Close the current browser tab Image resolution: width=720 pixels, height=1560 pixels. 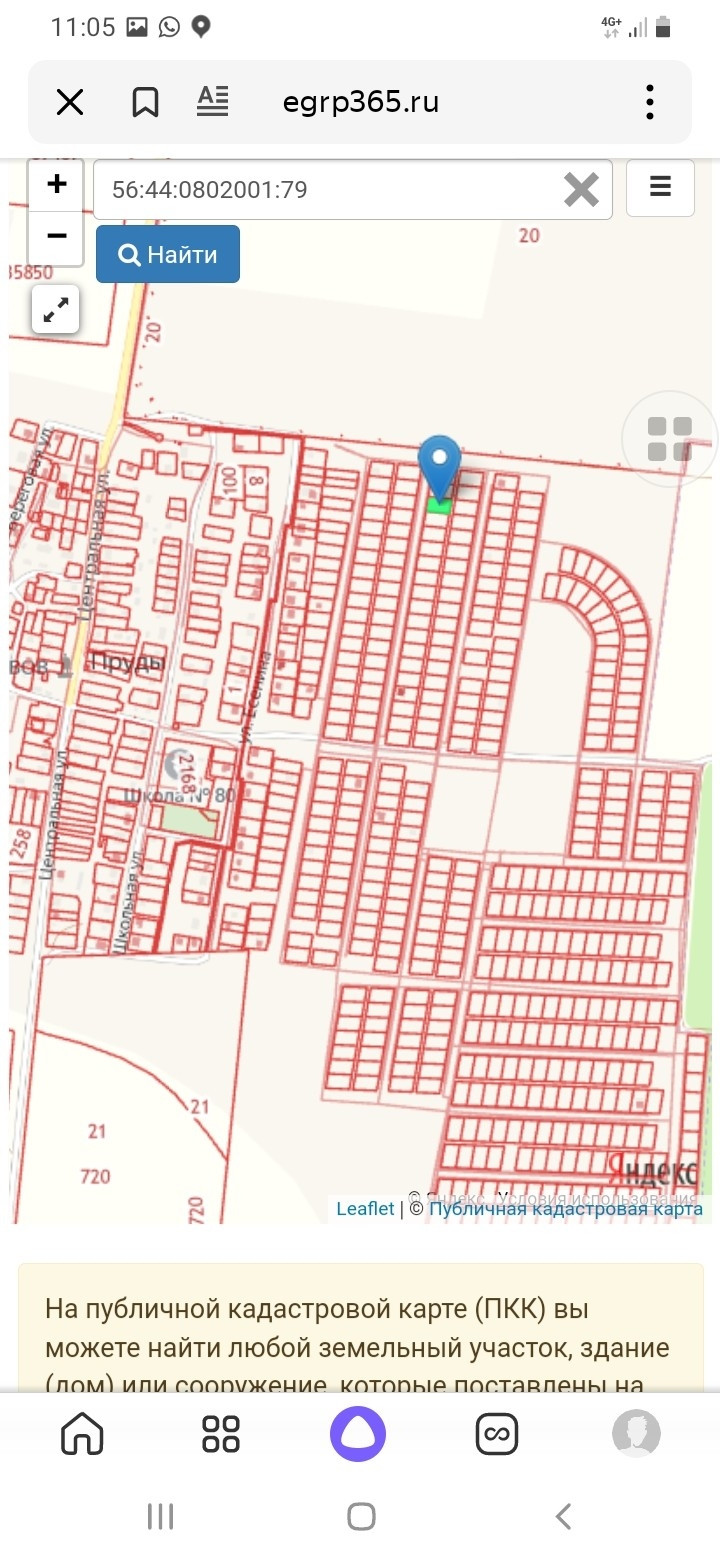point(70,102)
